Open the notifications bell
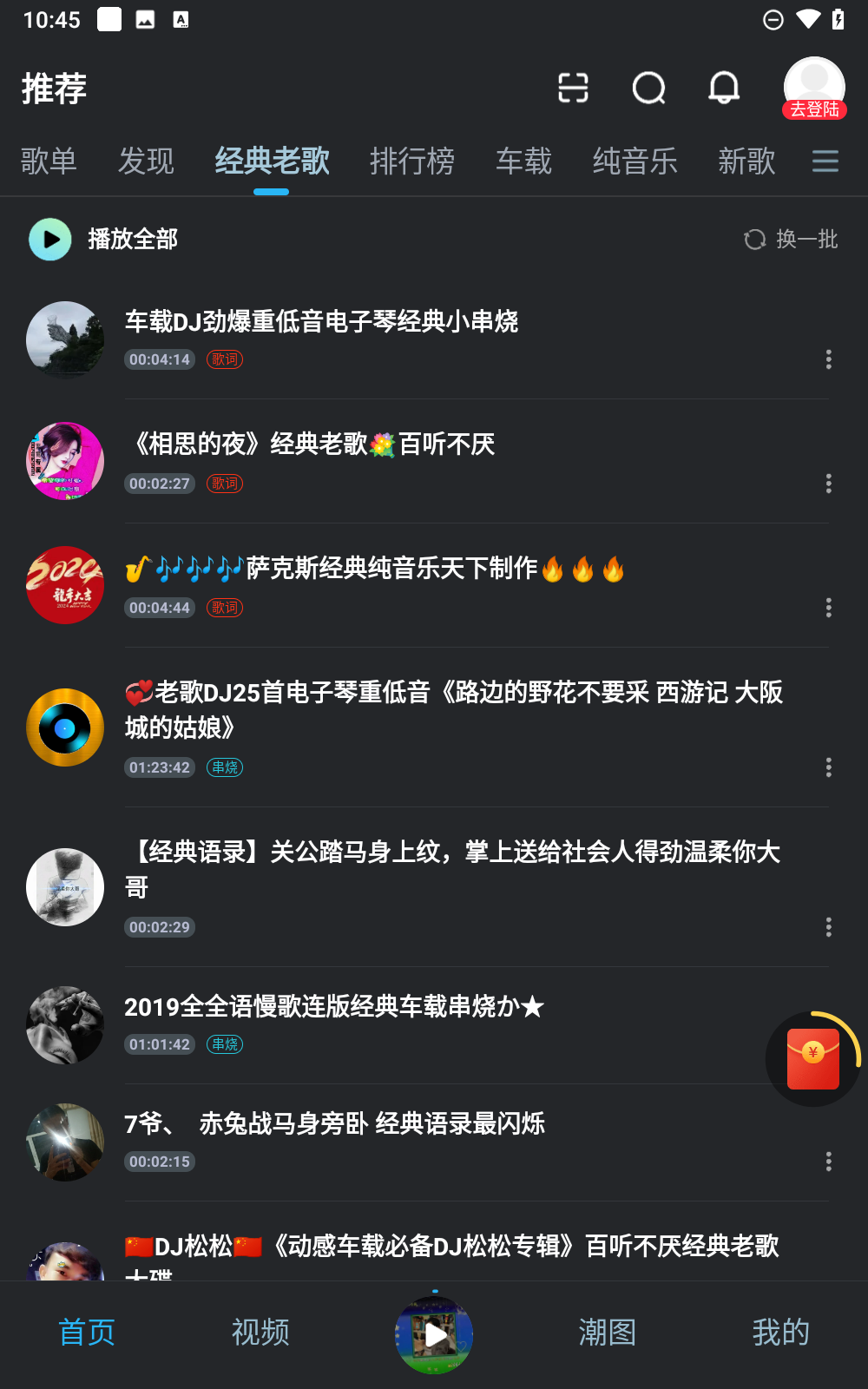868x1389 pixels. 724,88
